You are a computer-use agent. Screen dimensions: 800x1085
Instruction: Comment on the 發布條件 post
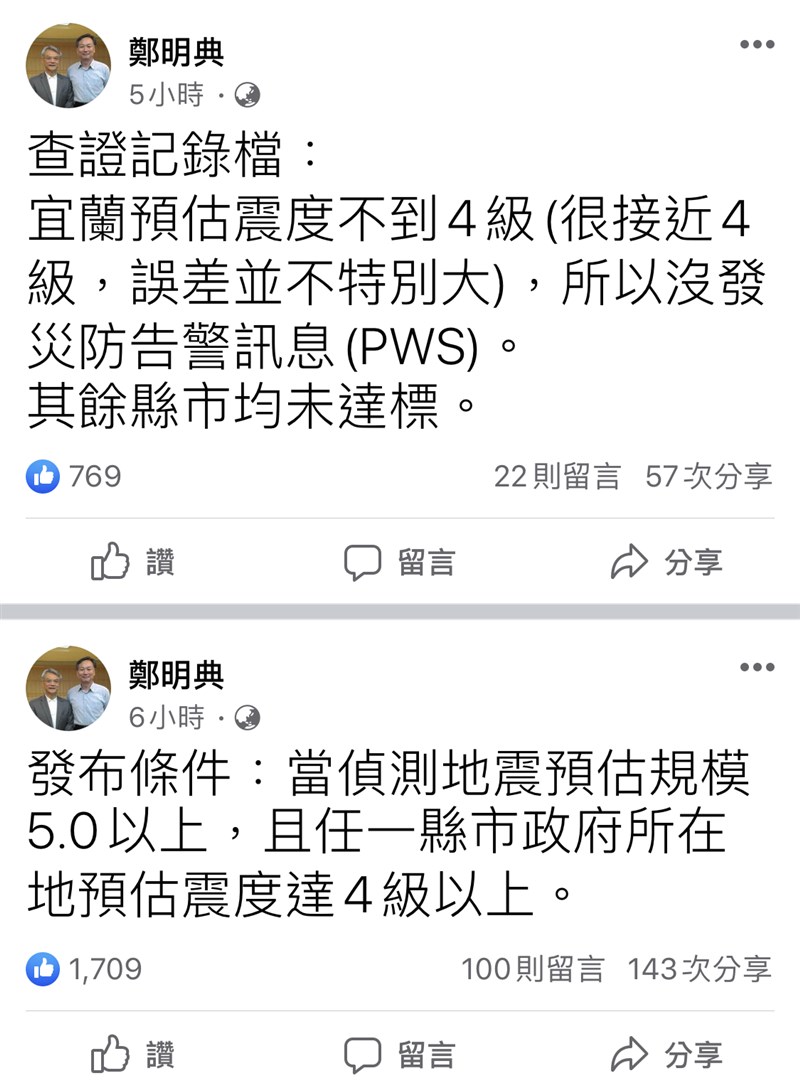click(399, 1054)
